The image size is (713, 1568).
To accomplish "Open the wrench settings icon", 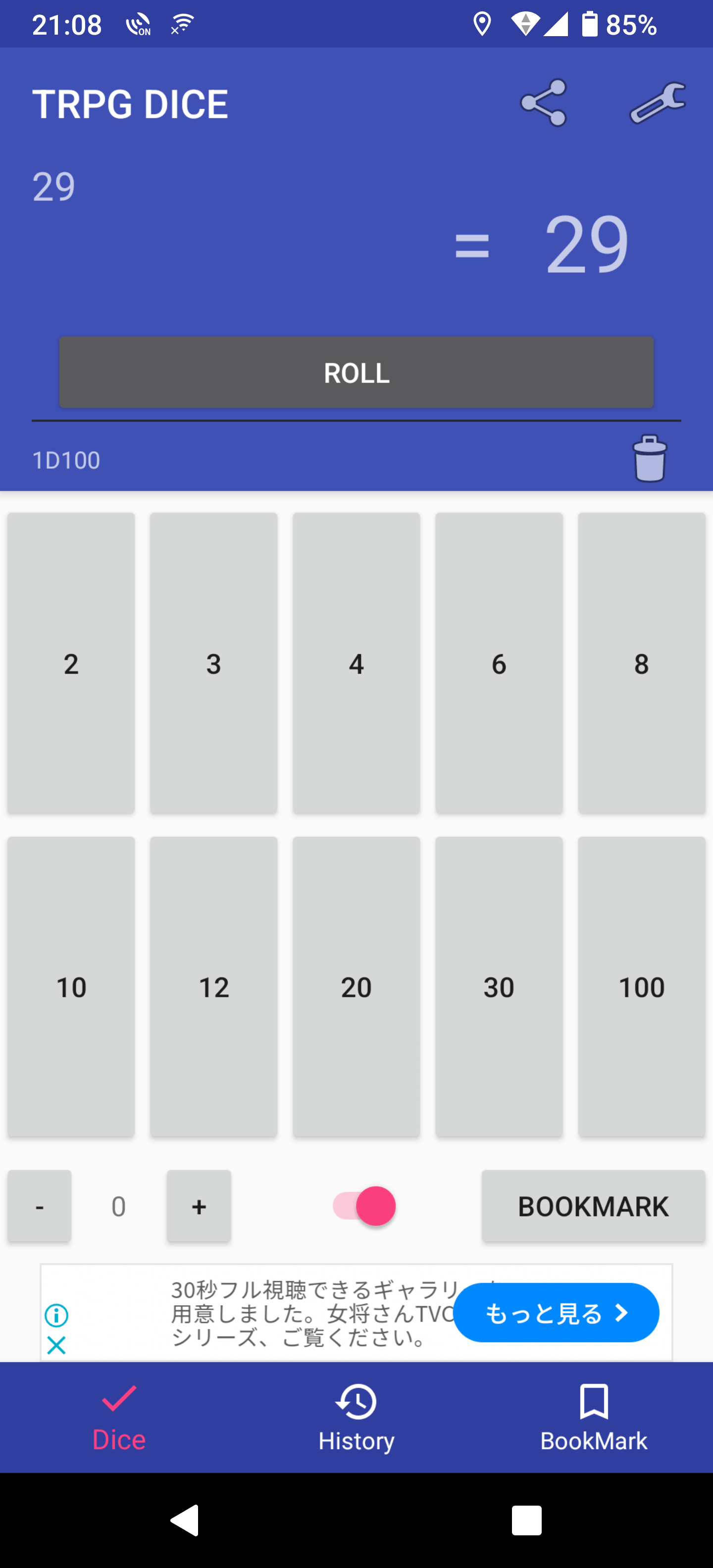I will [658, 103].
